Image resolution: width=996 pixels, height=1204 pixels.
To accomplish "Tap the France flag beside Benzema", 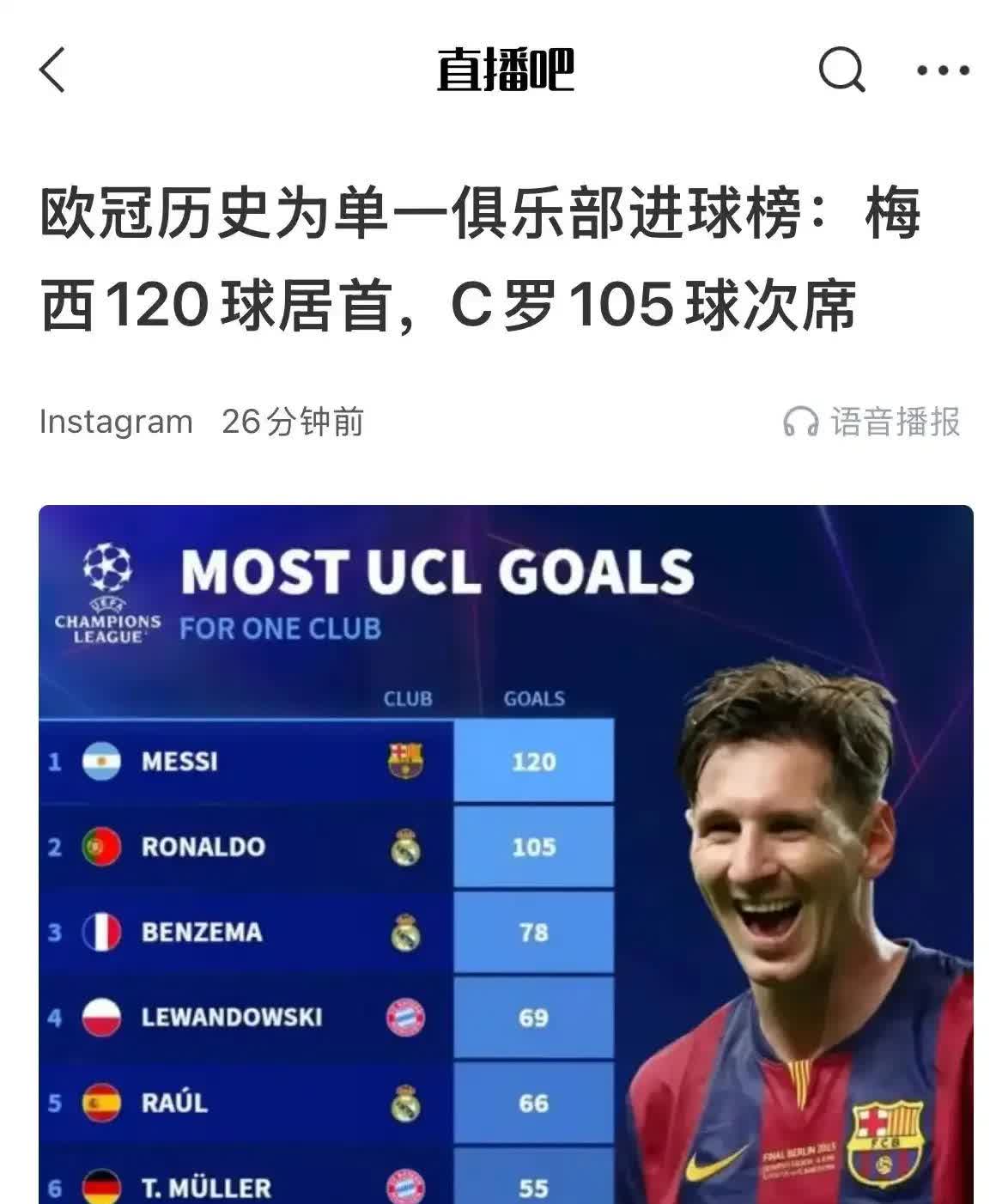I will [x=101, y=931].
